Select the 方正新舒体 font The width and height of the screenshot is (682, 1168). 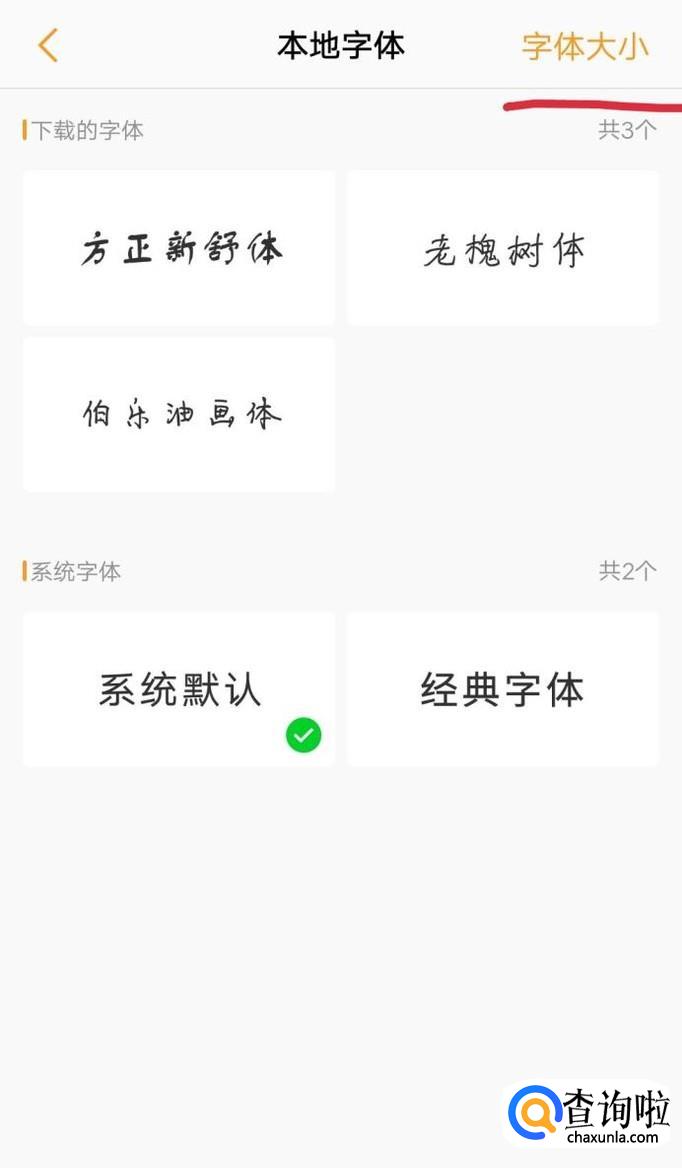point(179,248)
